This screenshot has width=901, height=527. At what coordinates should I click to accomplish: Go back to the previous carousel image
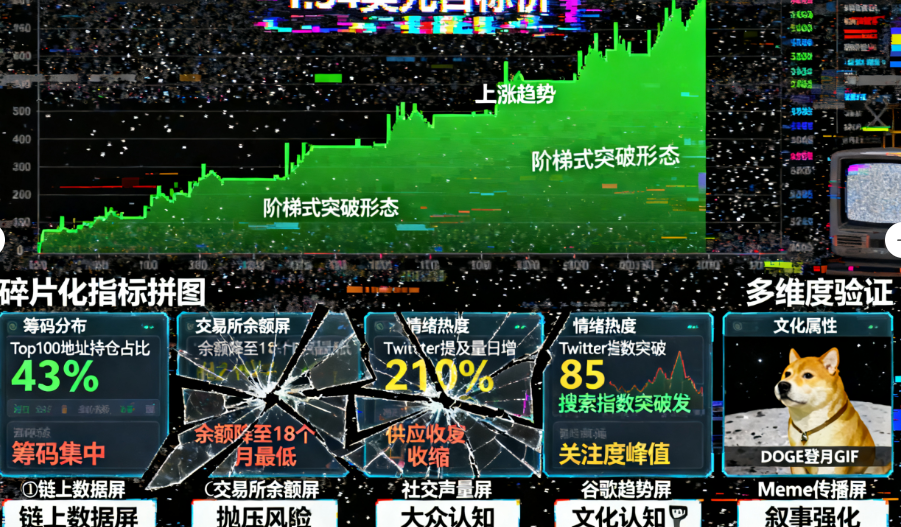(x=3, y=240)
